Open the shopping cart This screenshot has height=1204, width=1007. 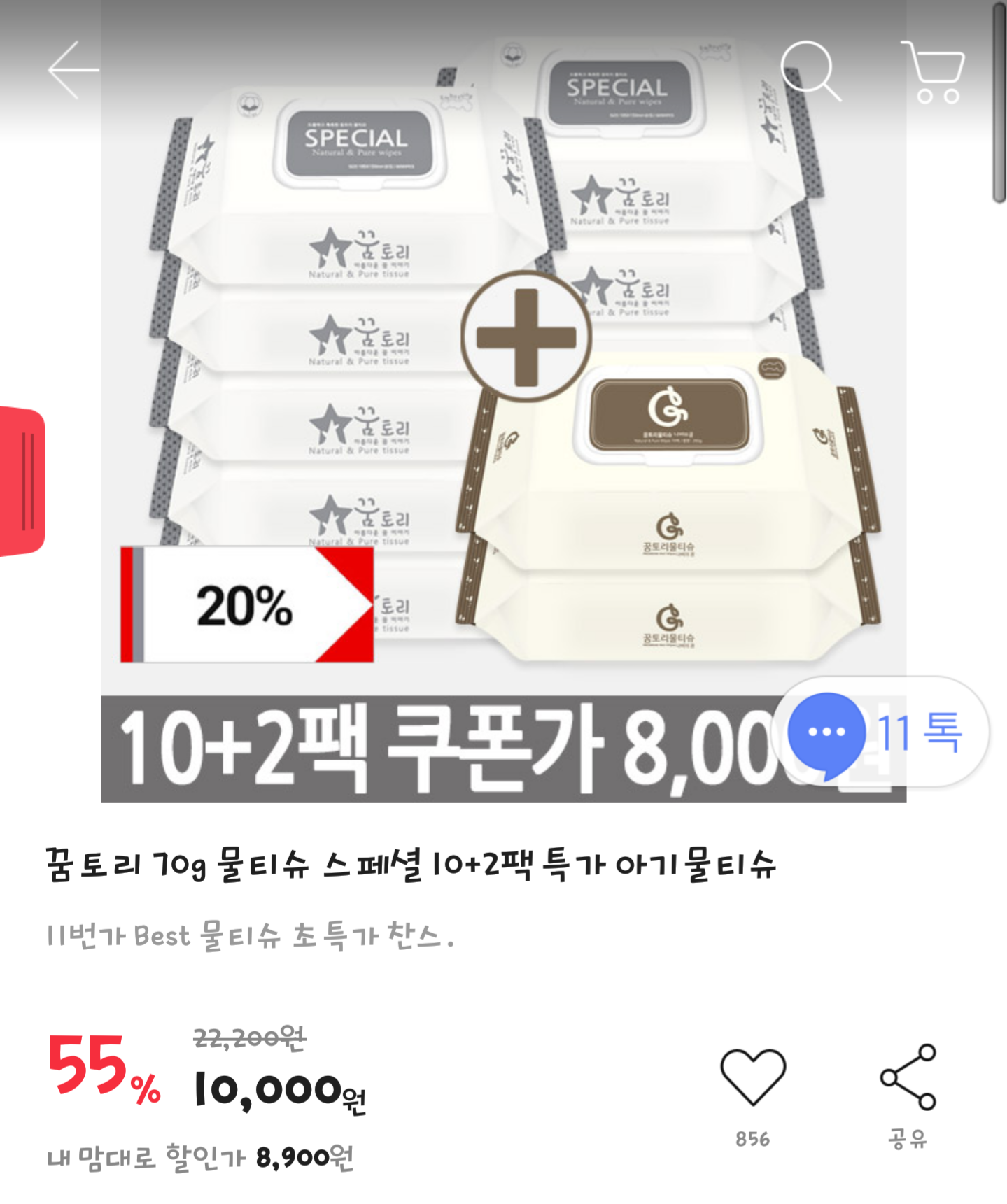pyautogui.click(x=935, y=72)
